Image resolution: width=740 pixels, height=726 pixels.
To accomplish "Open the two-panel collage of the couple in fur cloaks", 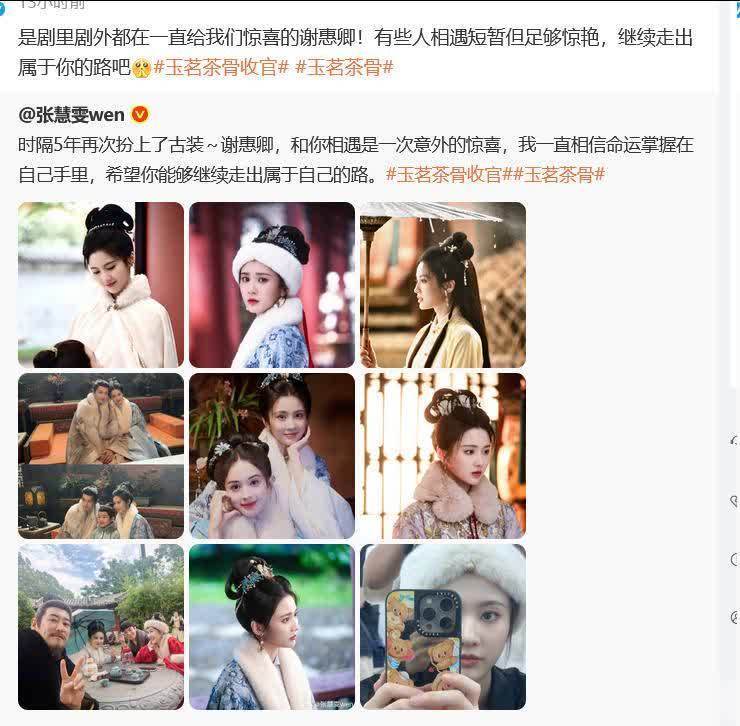I will (101, 456).
